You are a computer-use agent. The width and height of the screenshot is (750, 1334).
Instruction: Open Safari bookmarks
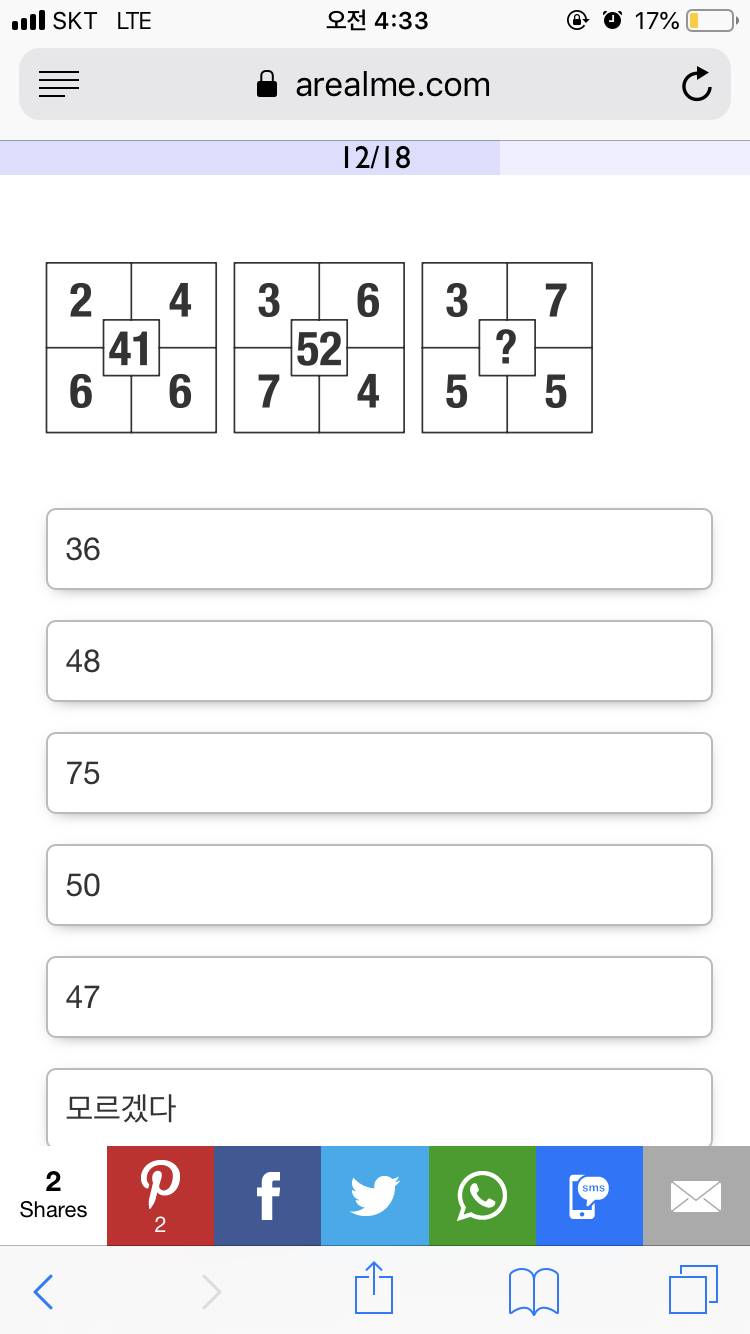[534, 1292]
